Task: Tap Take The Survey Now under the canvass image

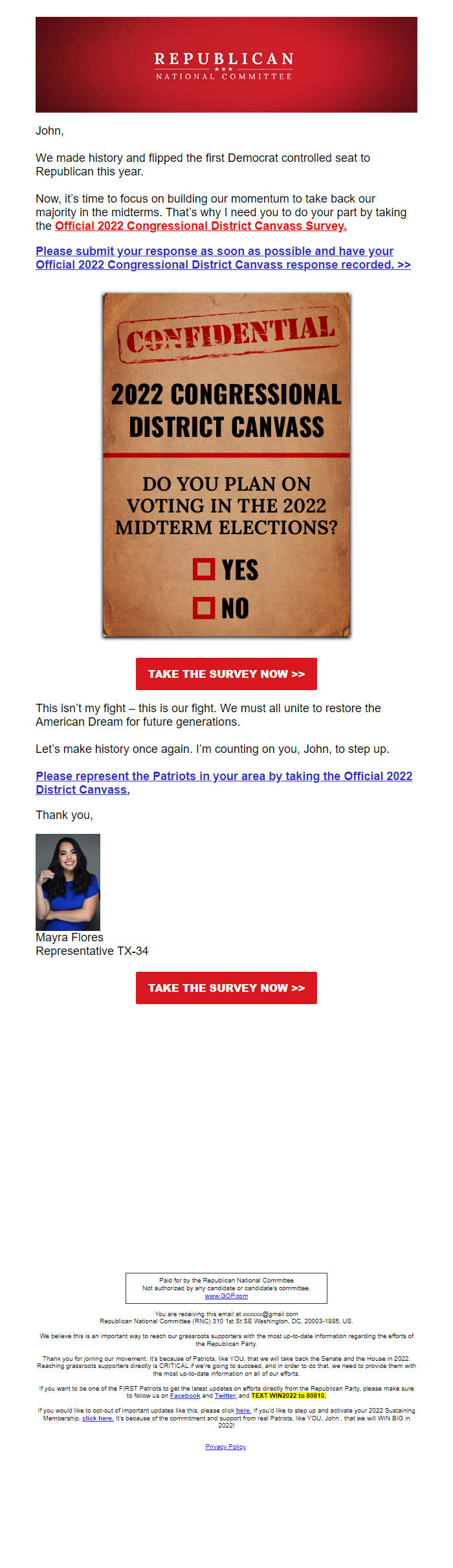Action: click(226, 674)
